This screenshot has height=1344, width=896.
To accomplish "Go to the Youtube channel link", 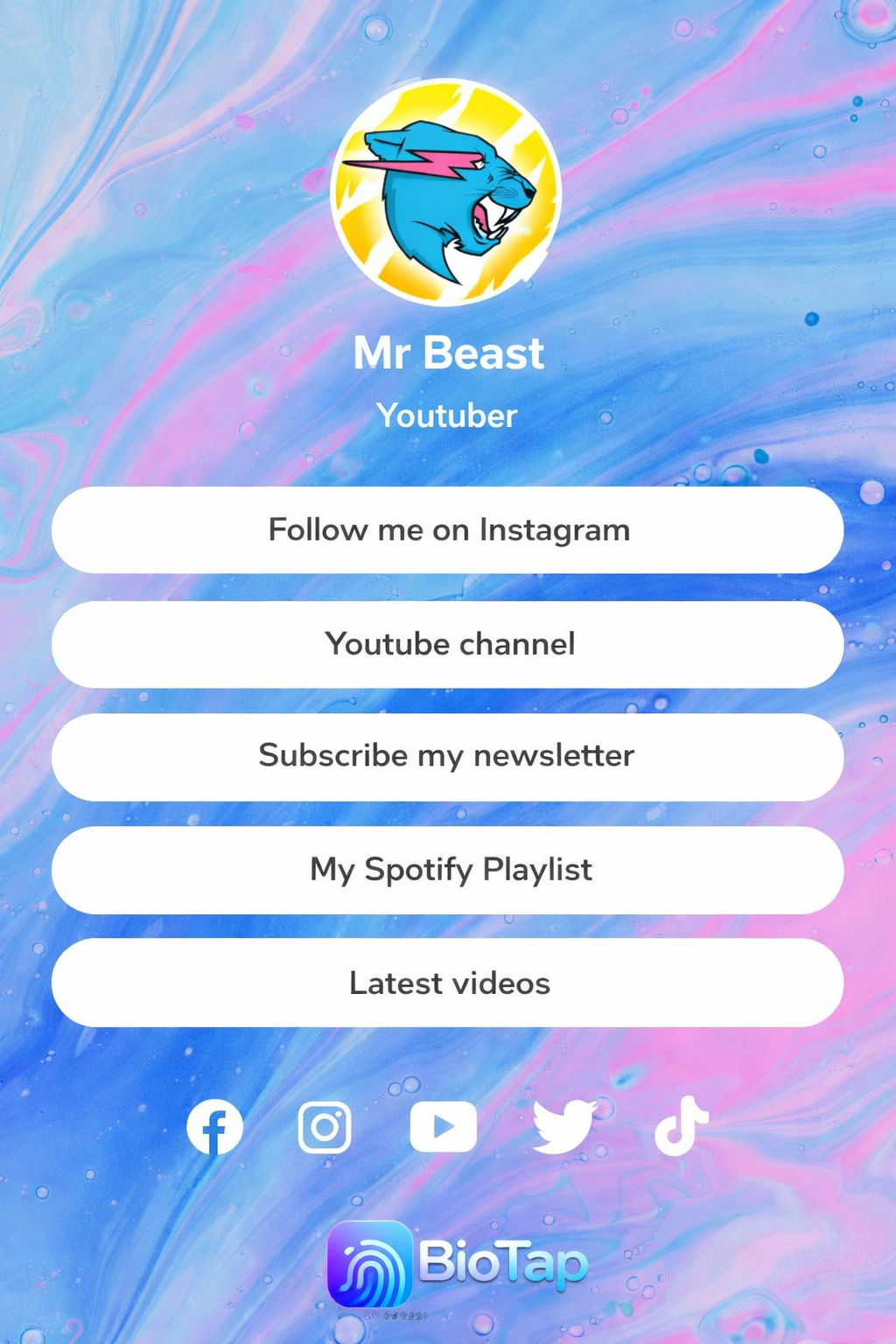I will 448,644.
